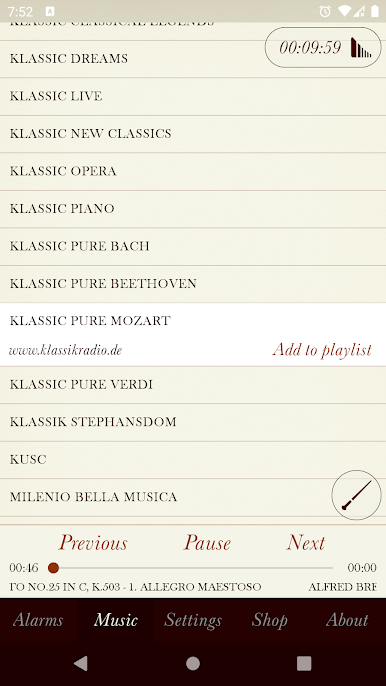Switch to the Alarms tab
This screenshot has height=686, width=386.
(x=38, y=620)
